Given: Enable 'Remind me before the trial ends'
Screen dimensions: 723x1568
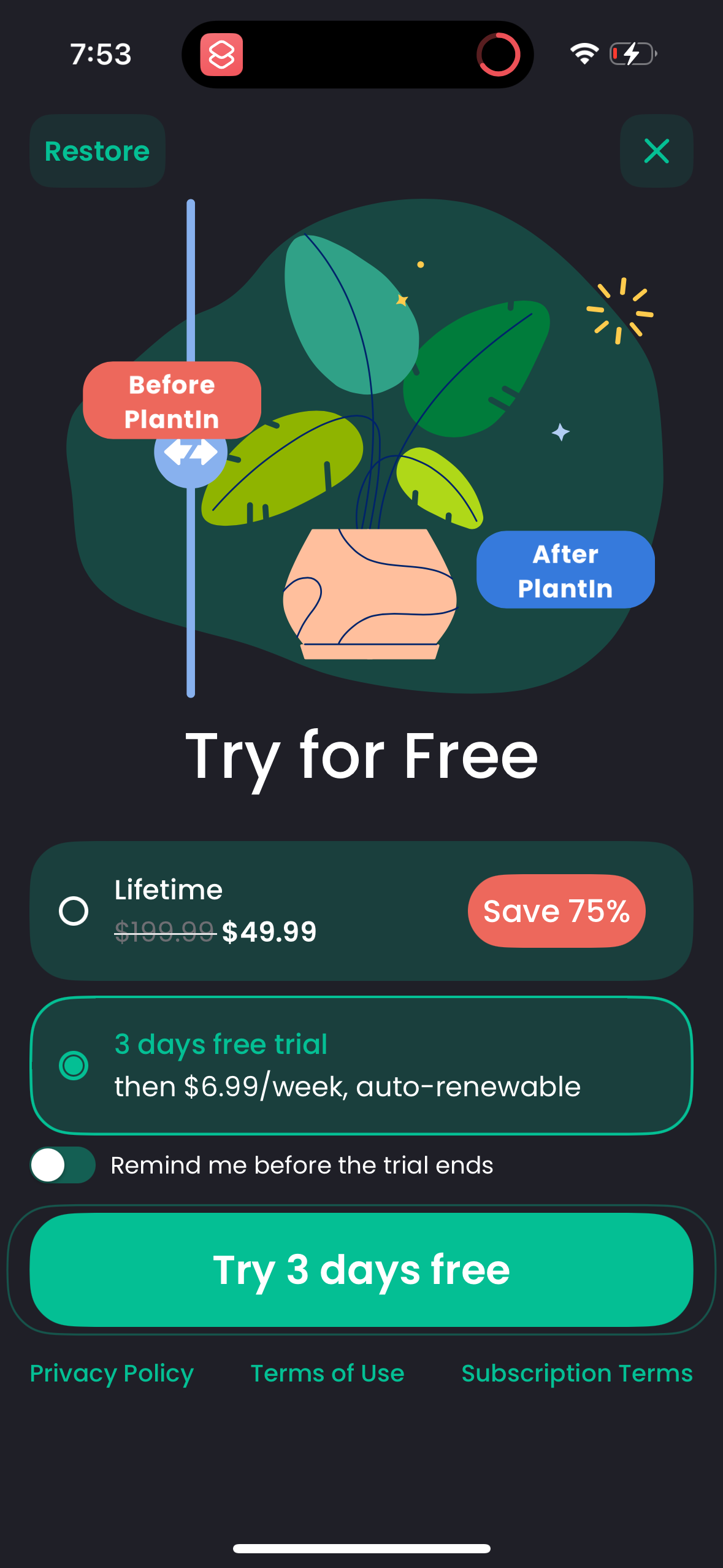Looking at the screenshot, I should [61, 1164].
